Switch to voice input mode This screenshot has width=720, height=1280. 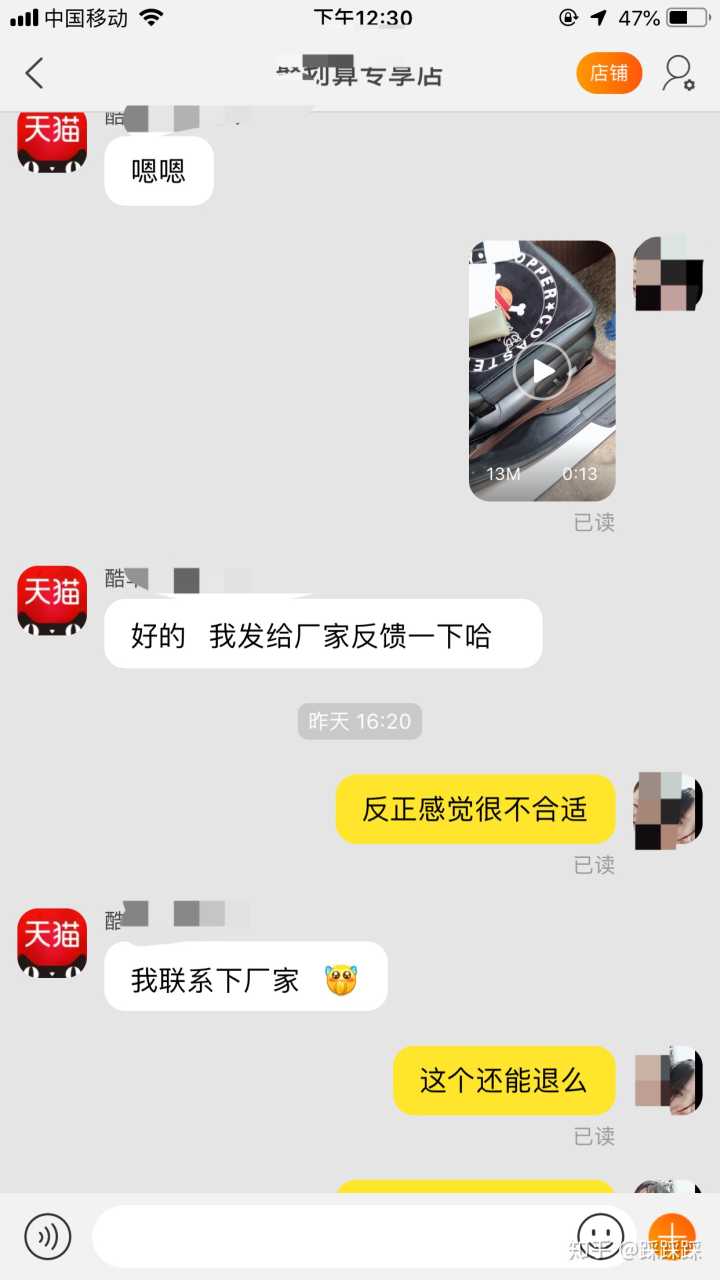click(48, 1235)
